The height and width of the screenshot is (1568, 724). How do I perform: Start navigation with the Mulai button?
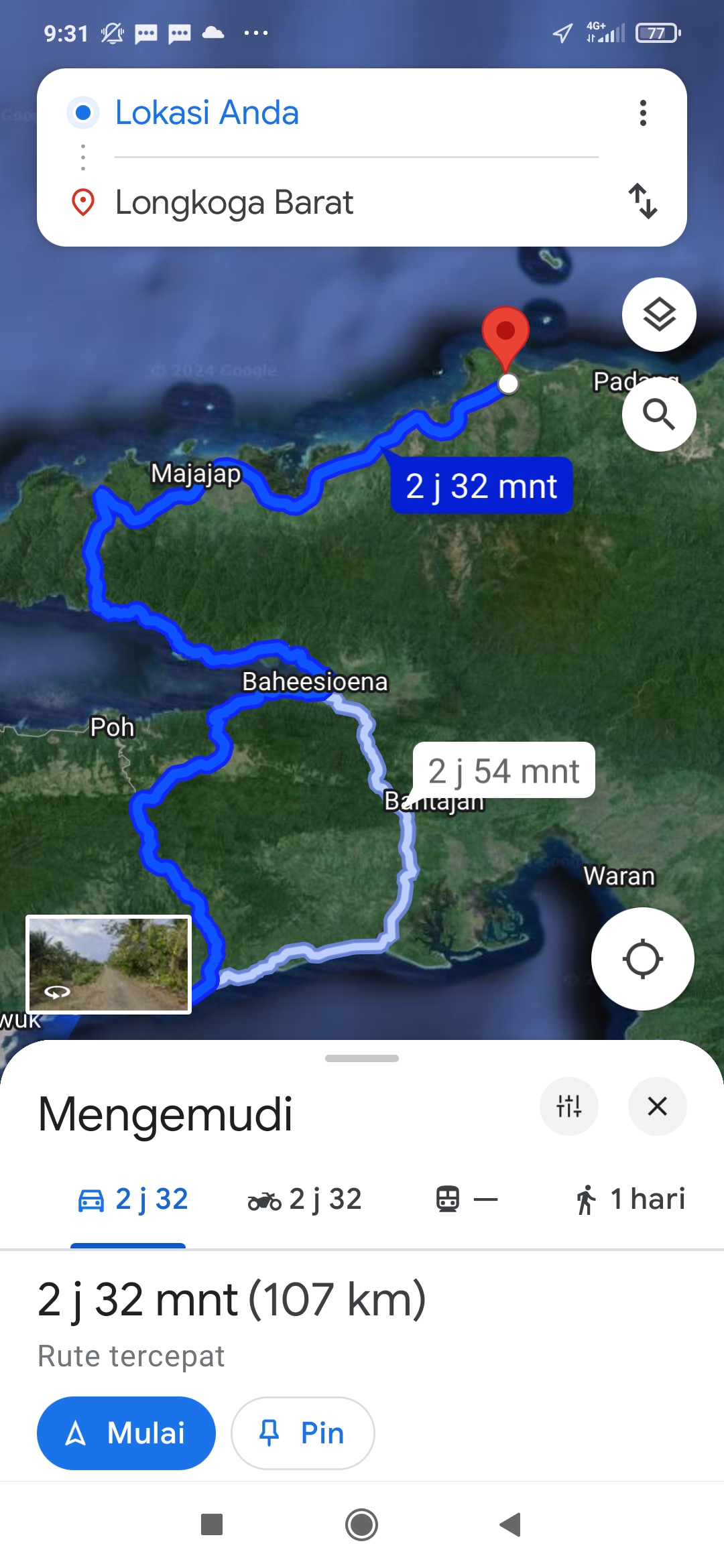click(126, 1433)
